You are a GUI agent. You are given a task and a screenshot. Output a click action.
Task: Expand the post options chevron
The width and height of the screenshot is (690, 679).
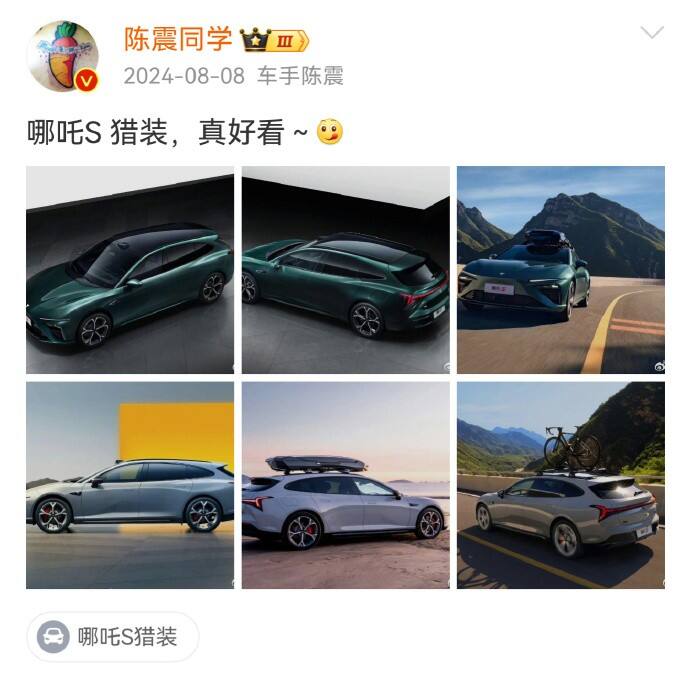pos(652,33)
